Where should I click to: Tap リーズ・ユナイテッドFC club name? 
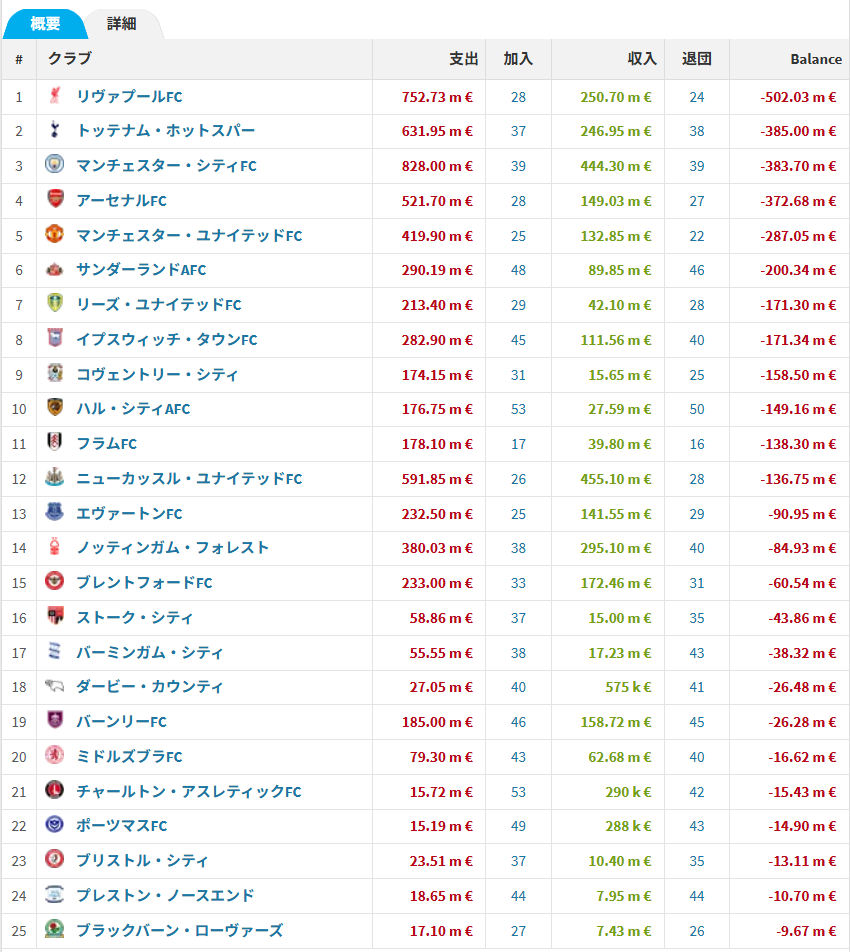coord(159,305)
